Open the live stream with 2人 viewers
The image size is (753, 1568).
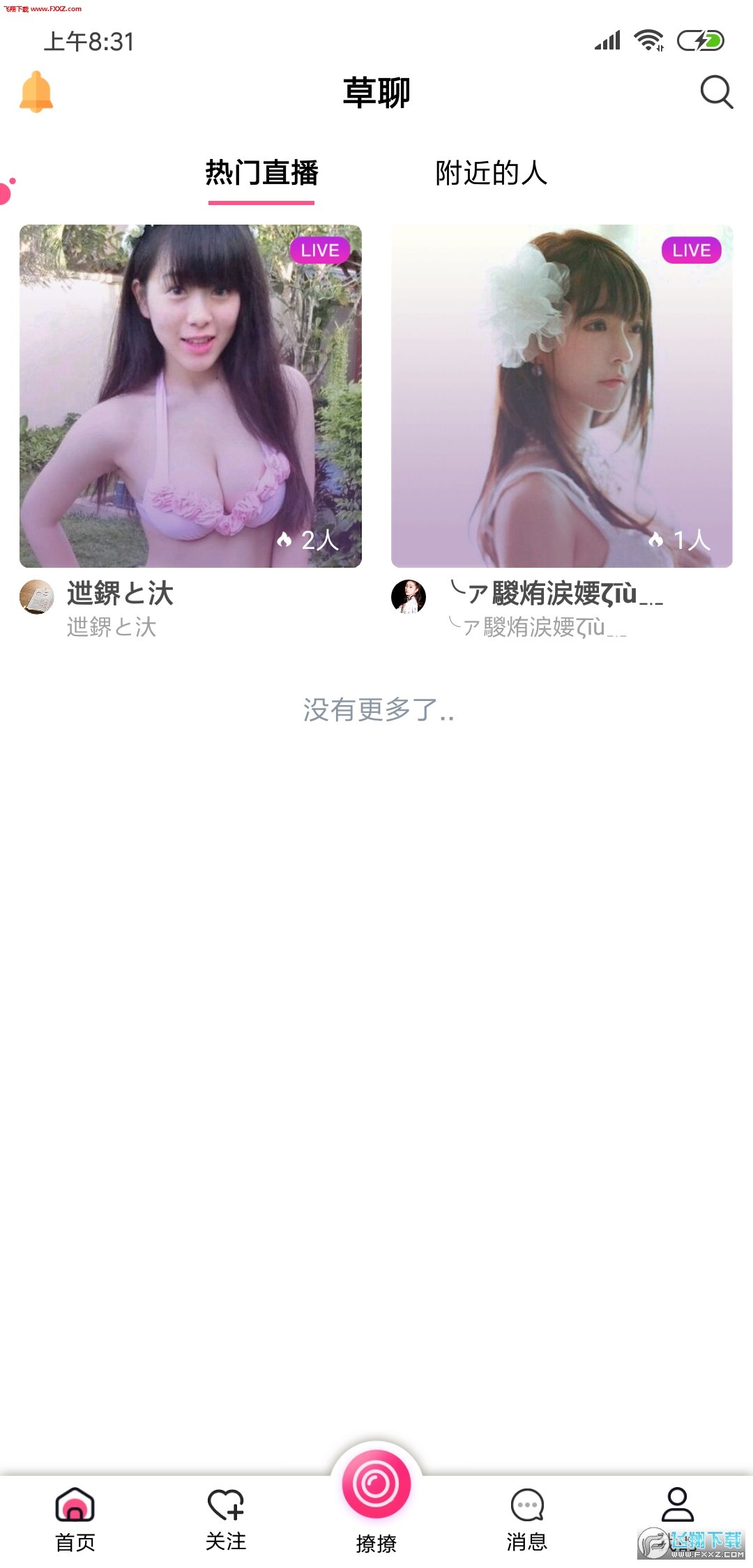pyautogui.click(x=190, y=395)
